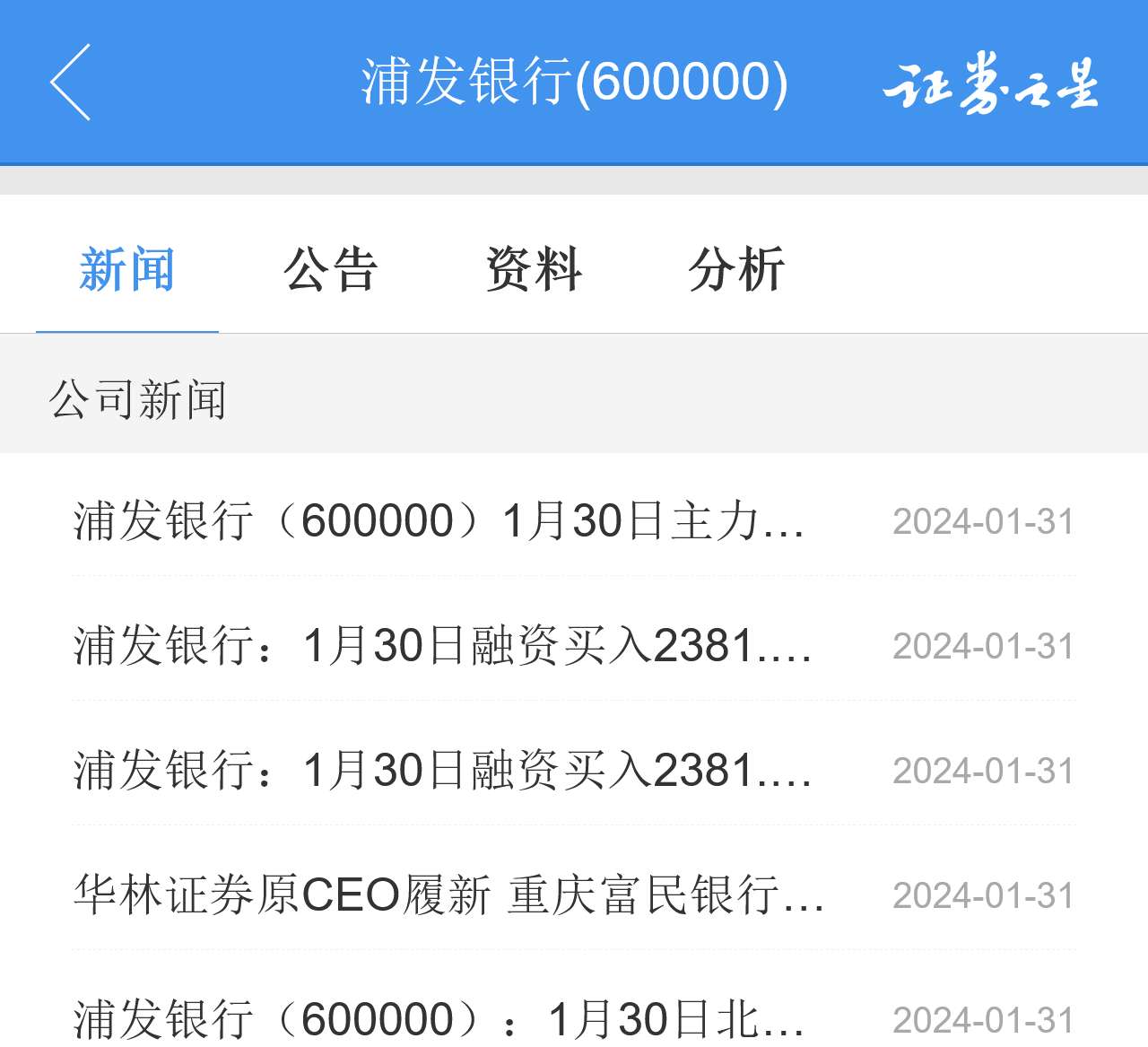Open 华林证券原CEO履新 news article

click(448, 895)
